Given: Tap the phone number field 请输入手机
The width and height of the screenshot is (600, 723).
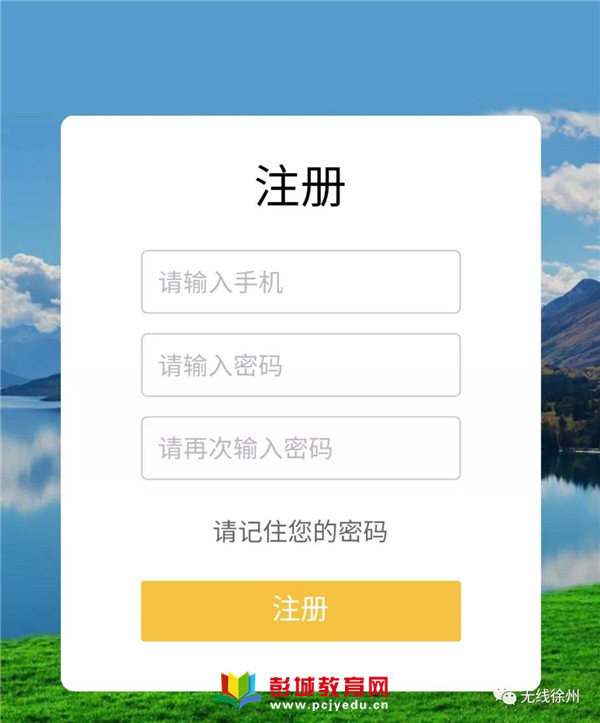Looking at the screenshot, I should 300,282.
